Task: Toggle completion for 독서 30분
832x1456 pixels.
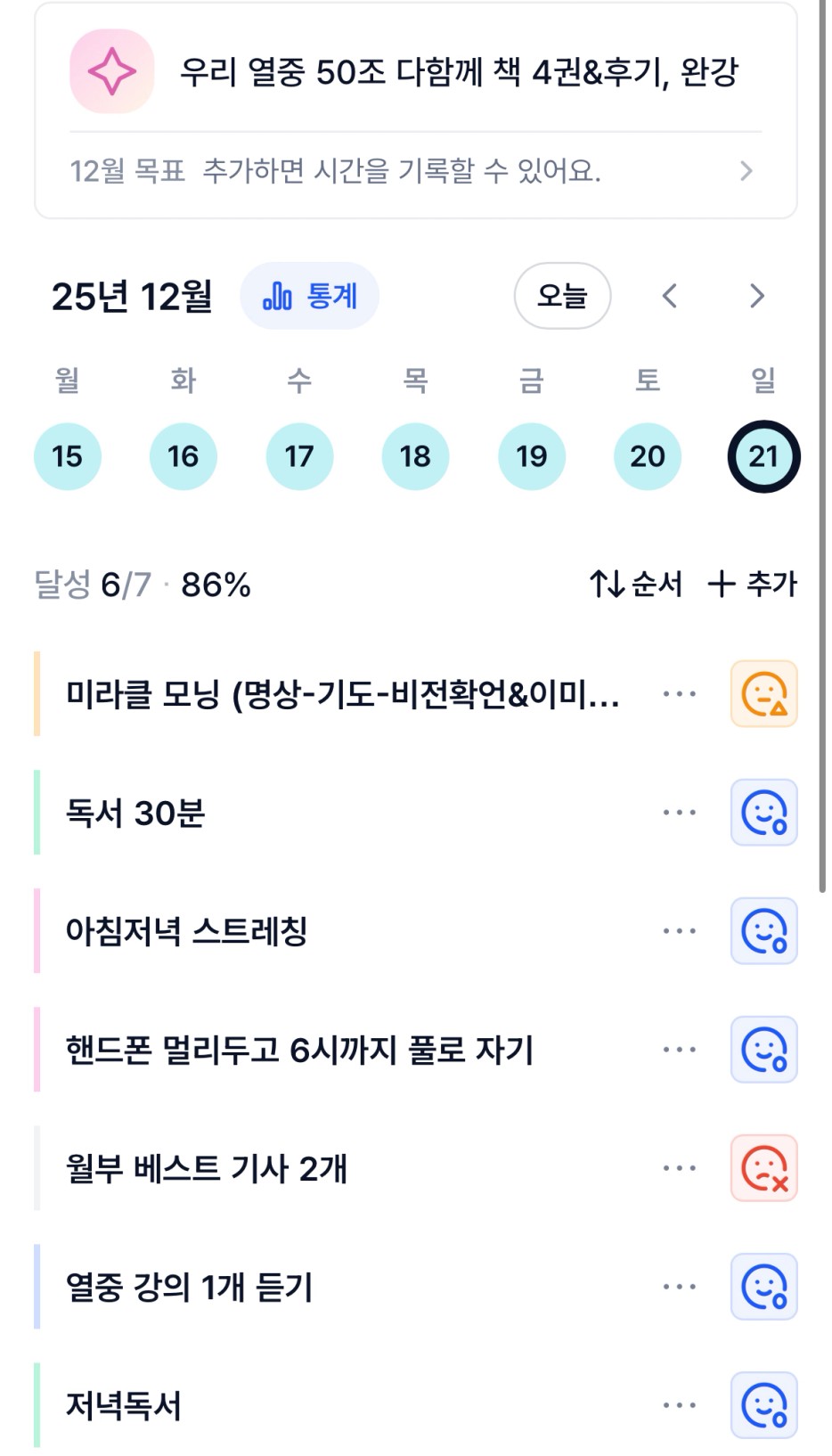Action: click(764, 813)
